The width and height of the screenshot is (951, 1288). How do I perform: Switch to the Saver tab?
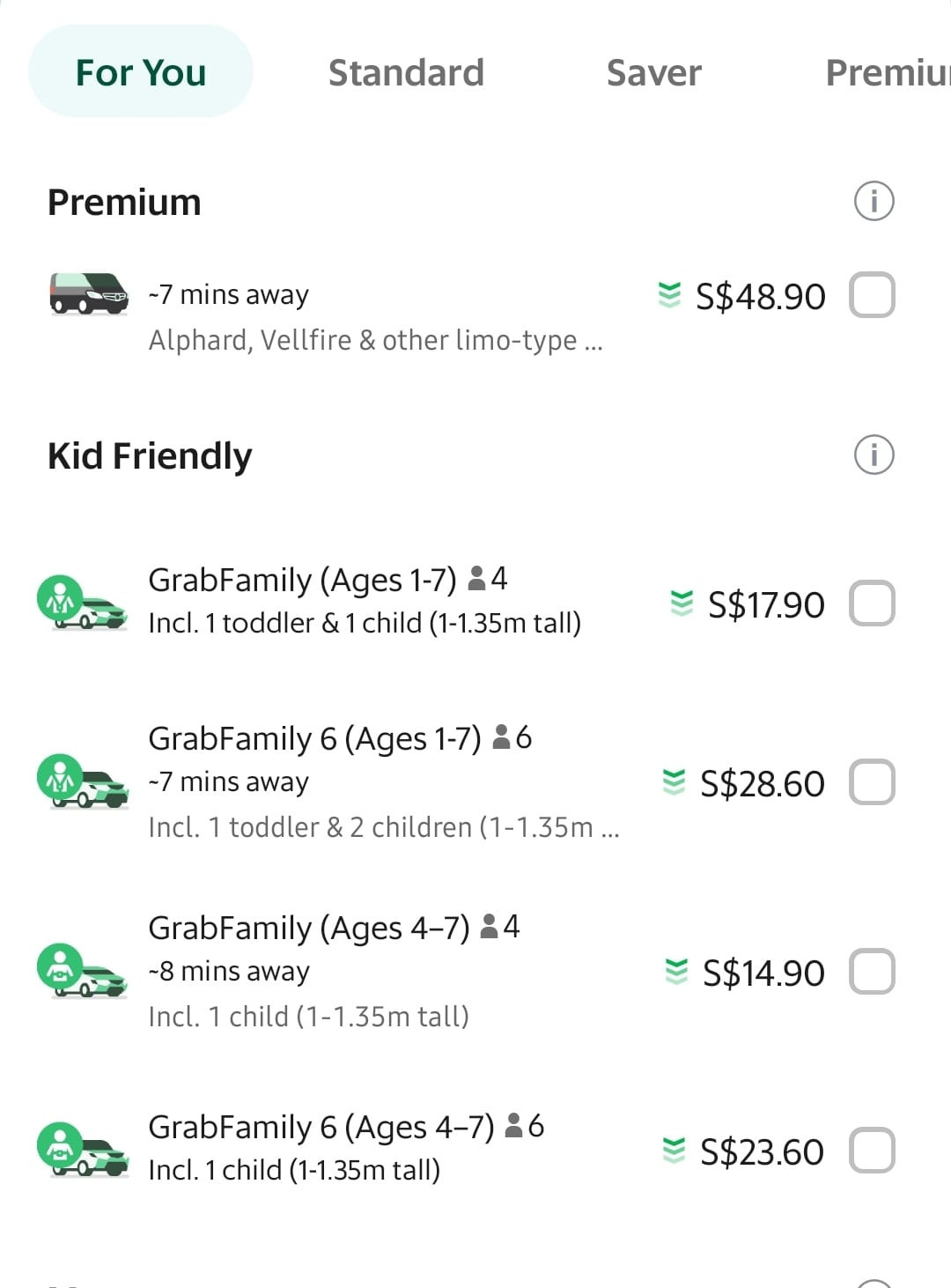pyautogui.click(x=652, y=72)
